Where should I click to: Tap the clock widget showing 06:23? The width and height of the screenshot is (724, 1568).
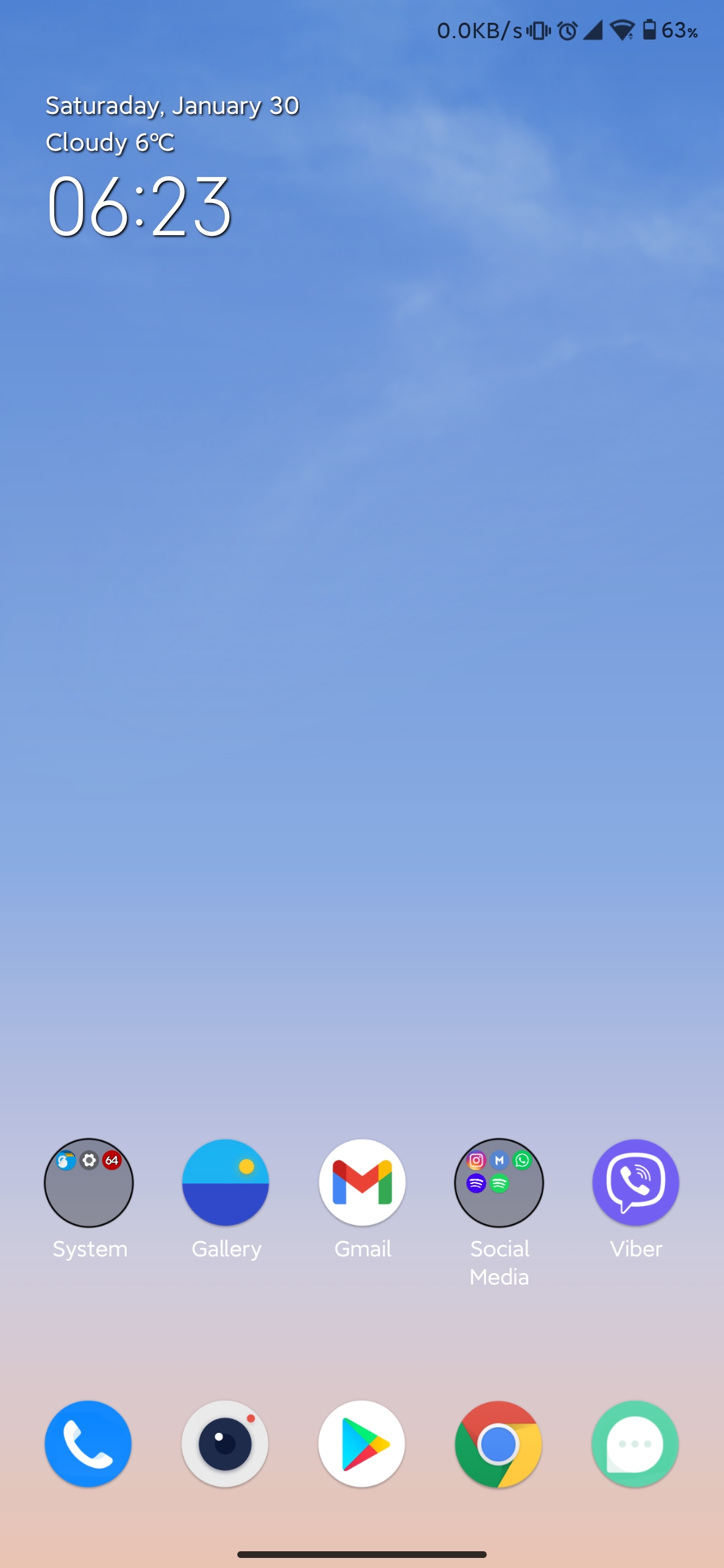(139, 206)
